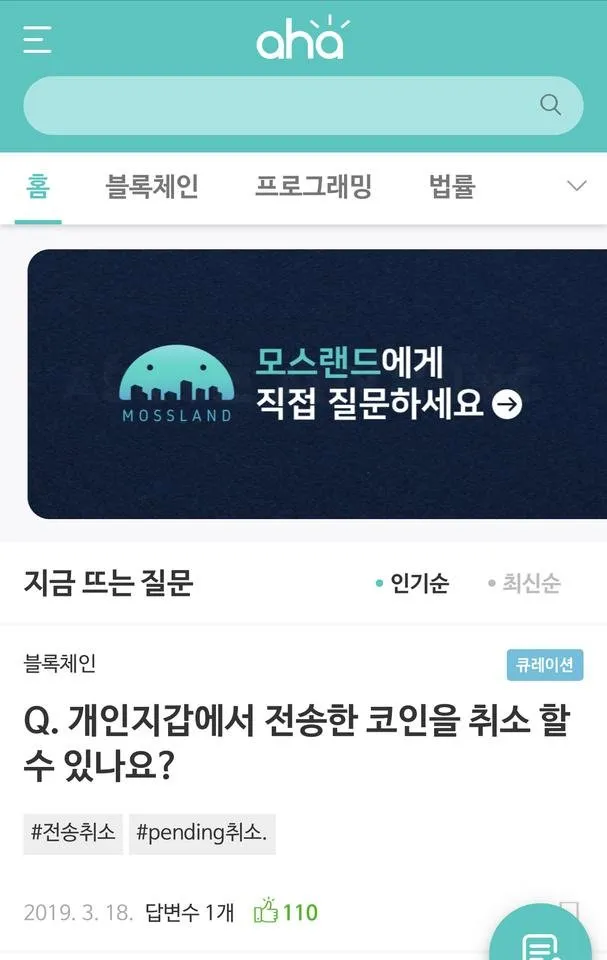Tap the 큐레이션 badge
Screen dimensions: 607x960
tap(544, 664)
